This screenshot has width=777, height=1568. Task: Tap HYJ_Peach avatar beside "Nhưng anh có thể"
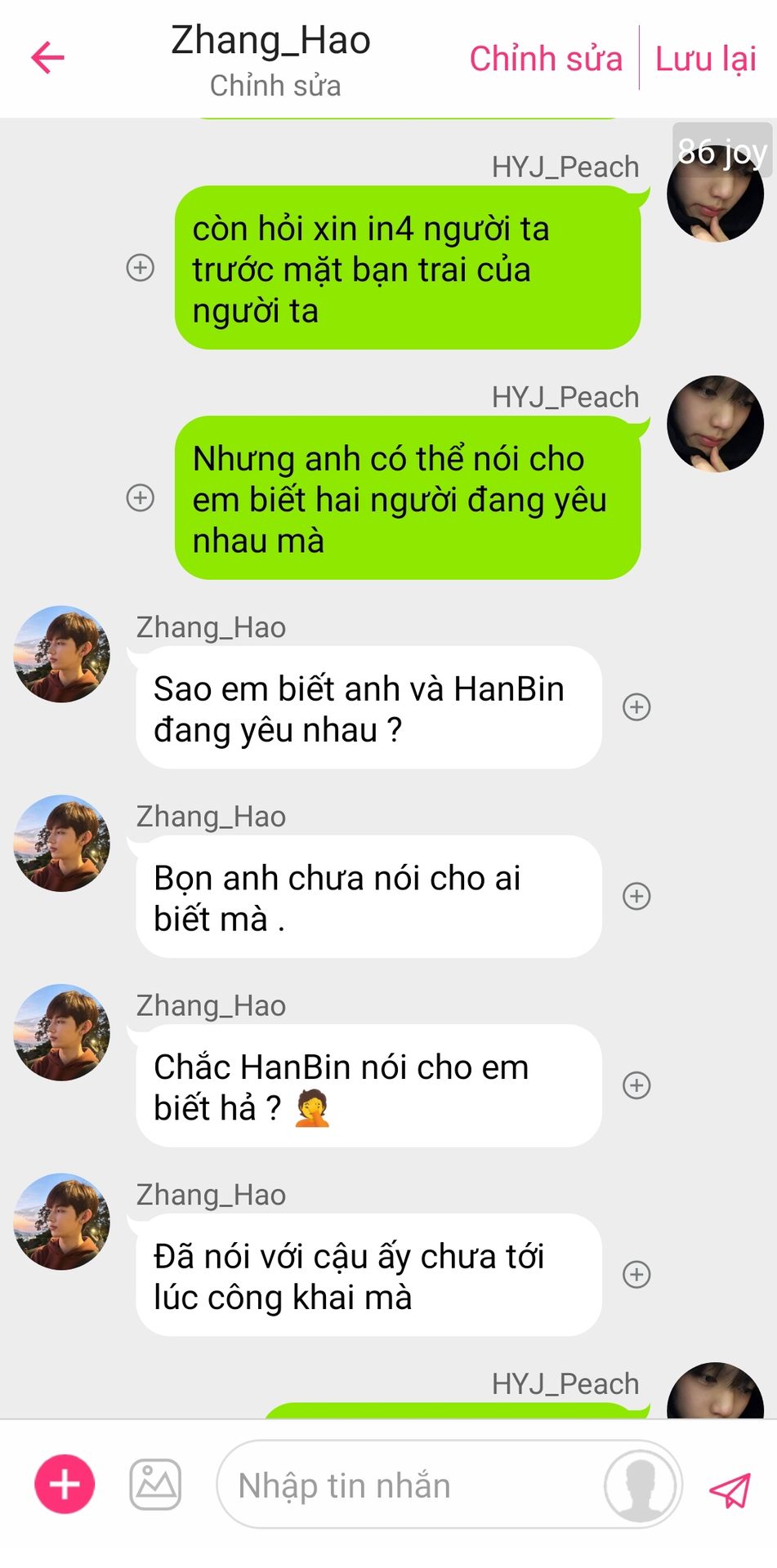(715, 424)
